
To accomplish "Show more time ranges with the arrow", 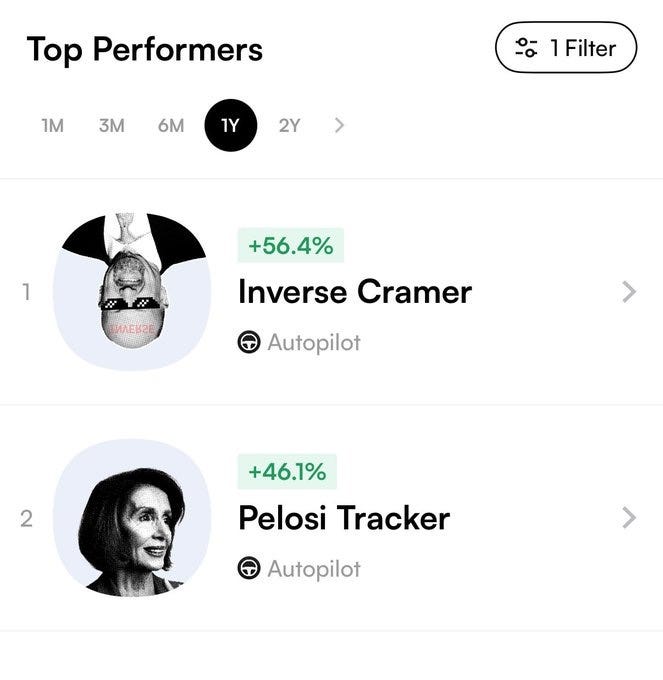I will [340, 126].
